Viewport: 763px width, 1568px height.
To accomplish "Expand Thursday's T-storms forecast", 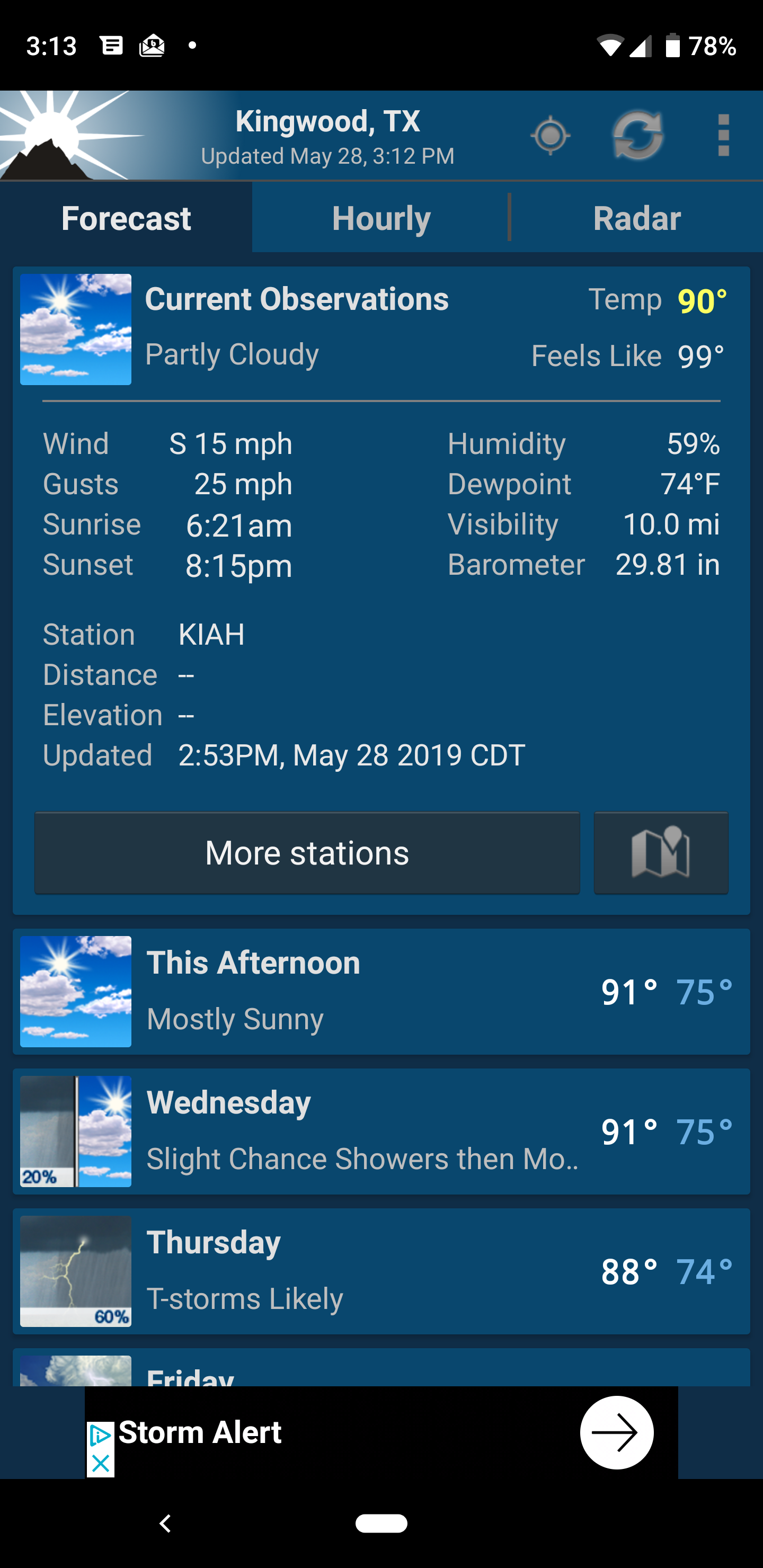I will point(381,1271).
